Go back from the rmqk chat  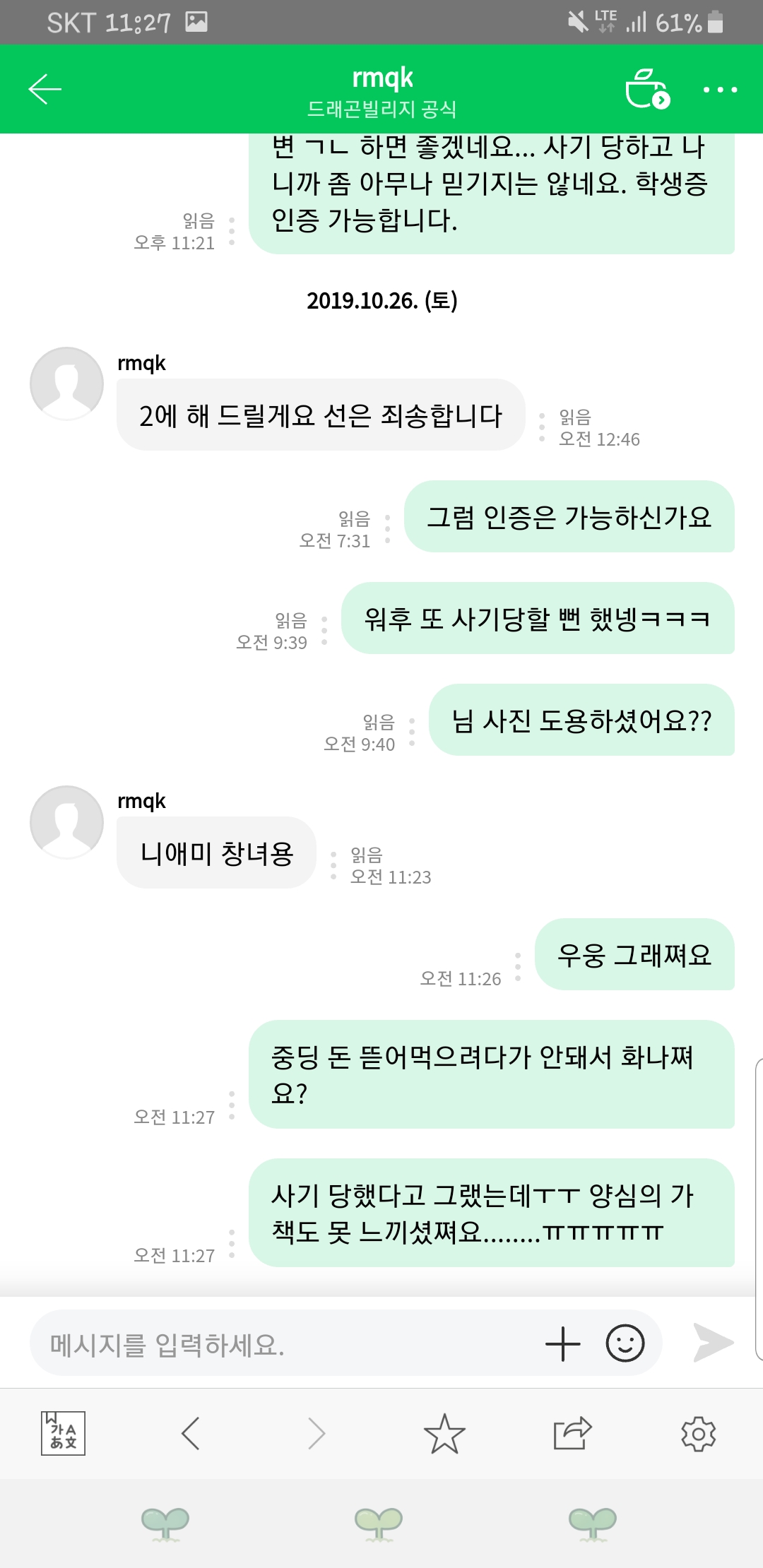coord(45,89)
